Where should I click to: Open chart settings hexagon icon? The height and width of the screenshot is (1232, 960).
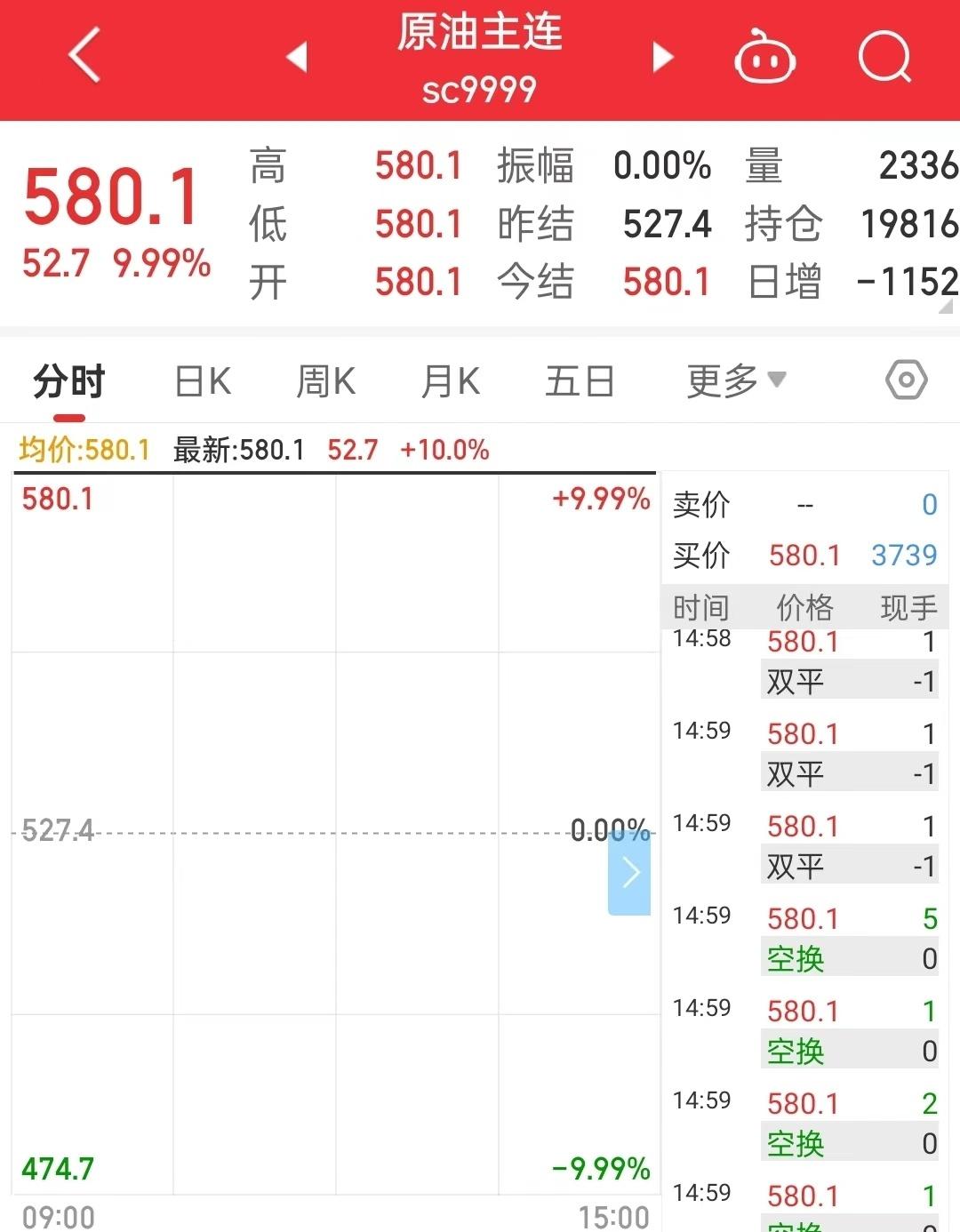[x=906, y=380]
